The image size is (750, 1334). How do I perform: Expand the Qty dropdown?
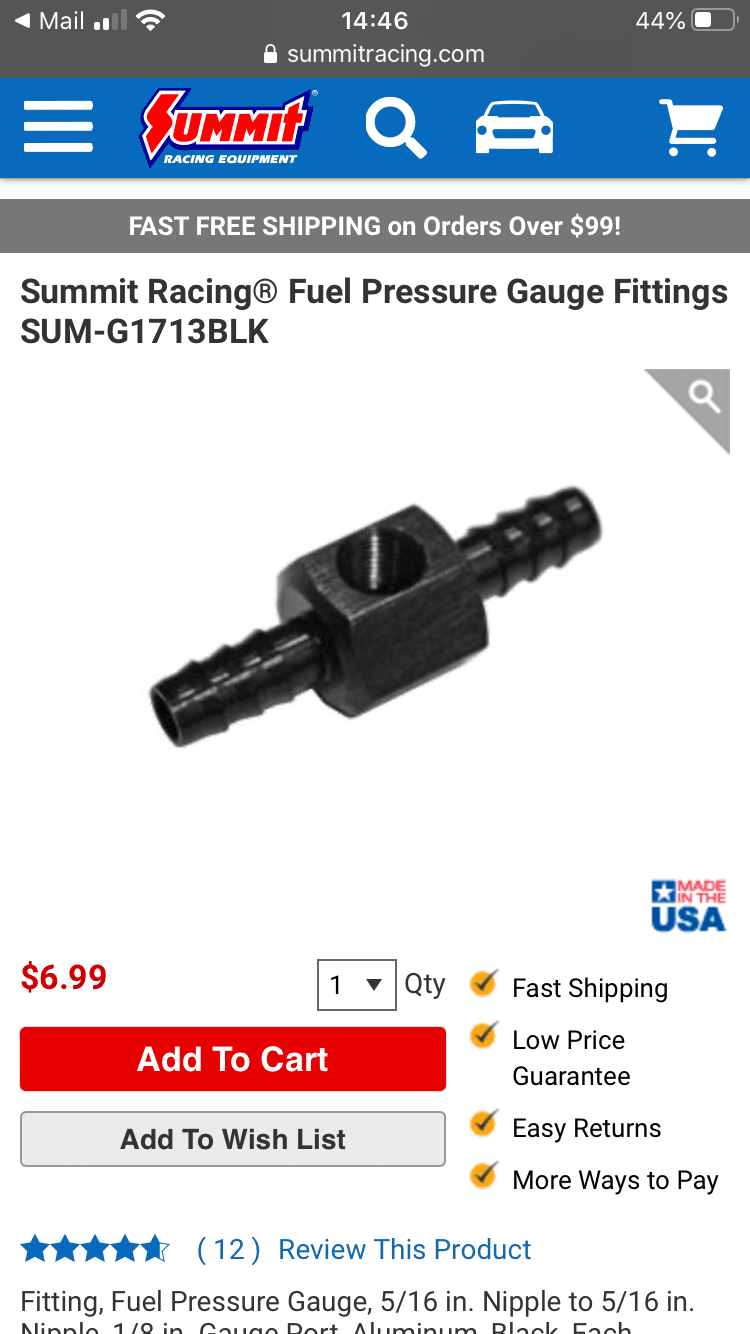pyautogui.click(x=357, y=985)
